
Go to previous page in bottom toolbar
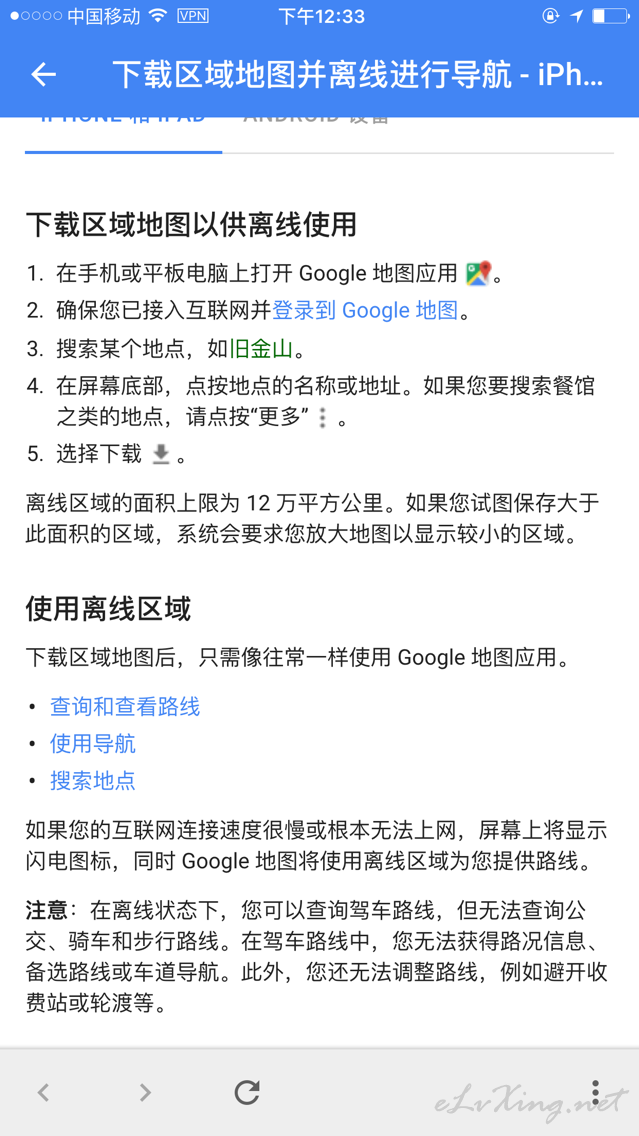click(x=43, y=1092)
